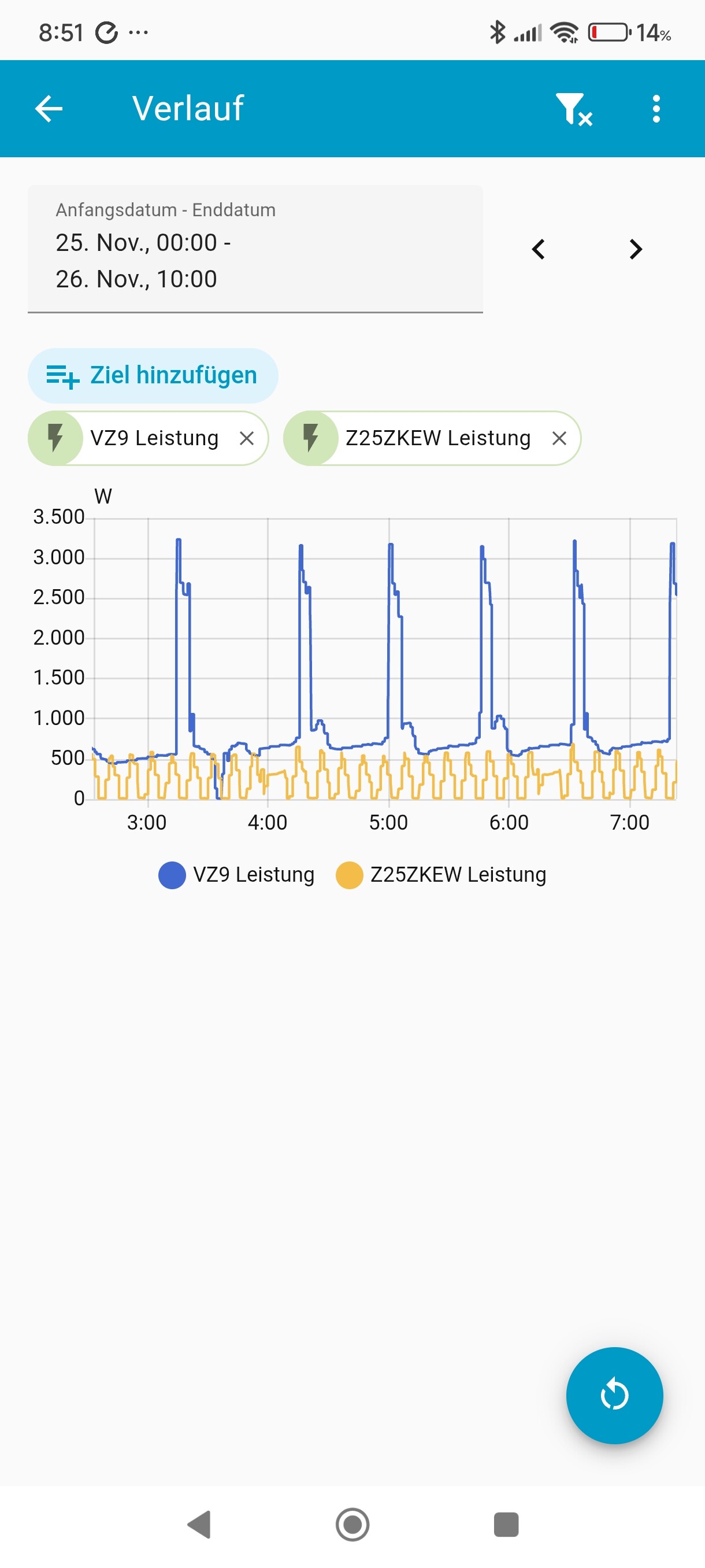Screen dimensions: 705x1568
Task: Hide VZ9 Leistung in the chart legend
Action: coord(236,875)
